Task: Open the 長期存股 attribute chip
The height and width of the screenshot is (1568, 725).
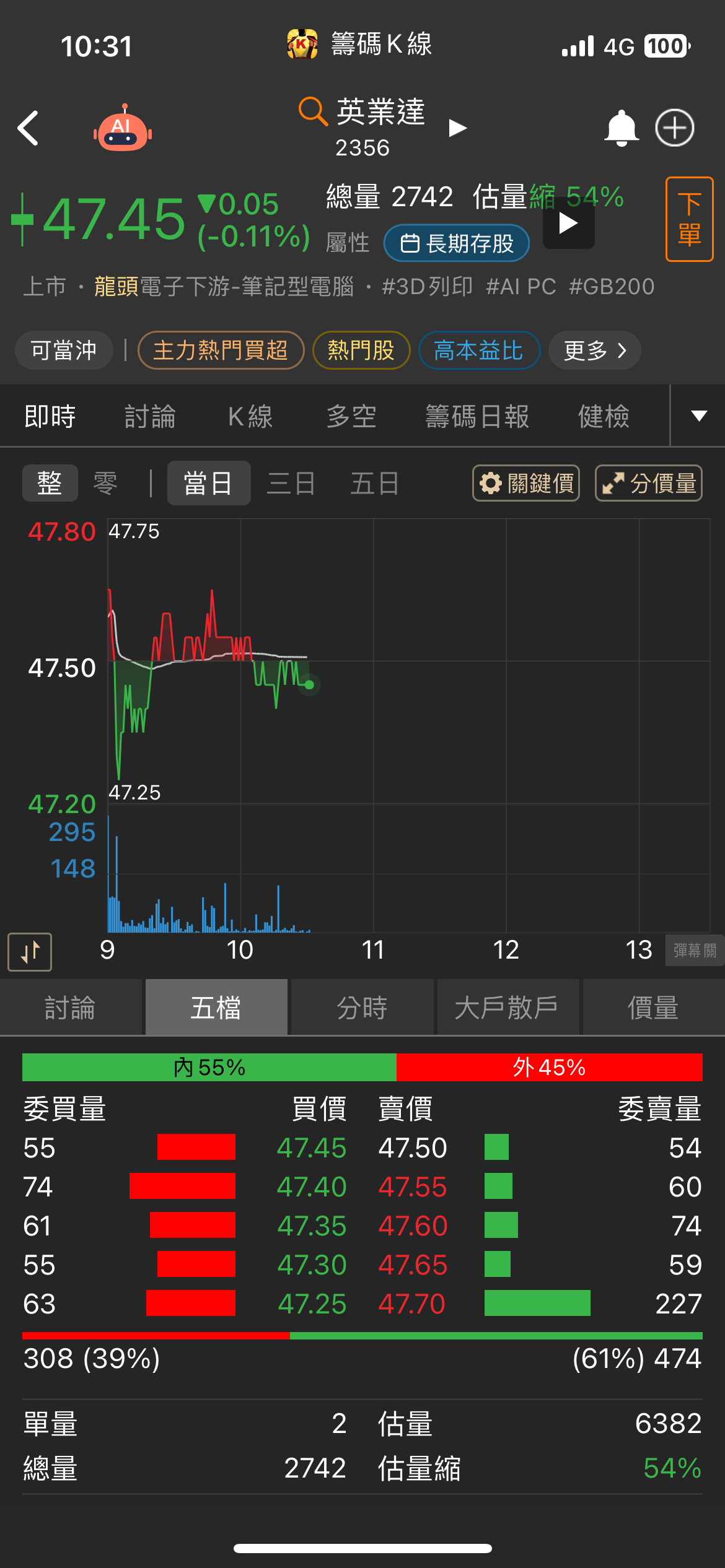Action: pyautogui.click(x=457, y=243)
